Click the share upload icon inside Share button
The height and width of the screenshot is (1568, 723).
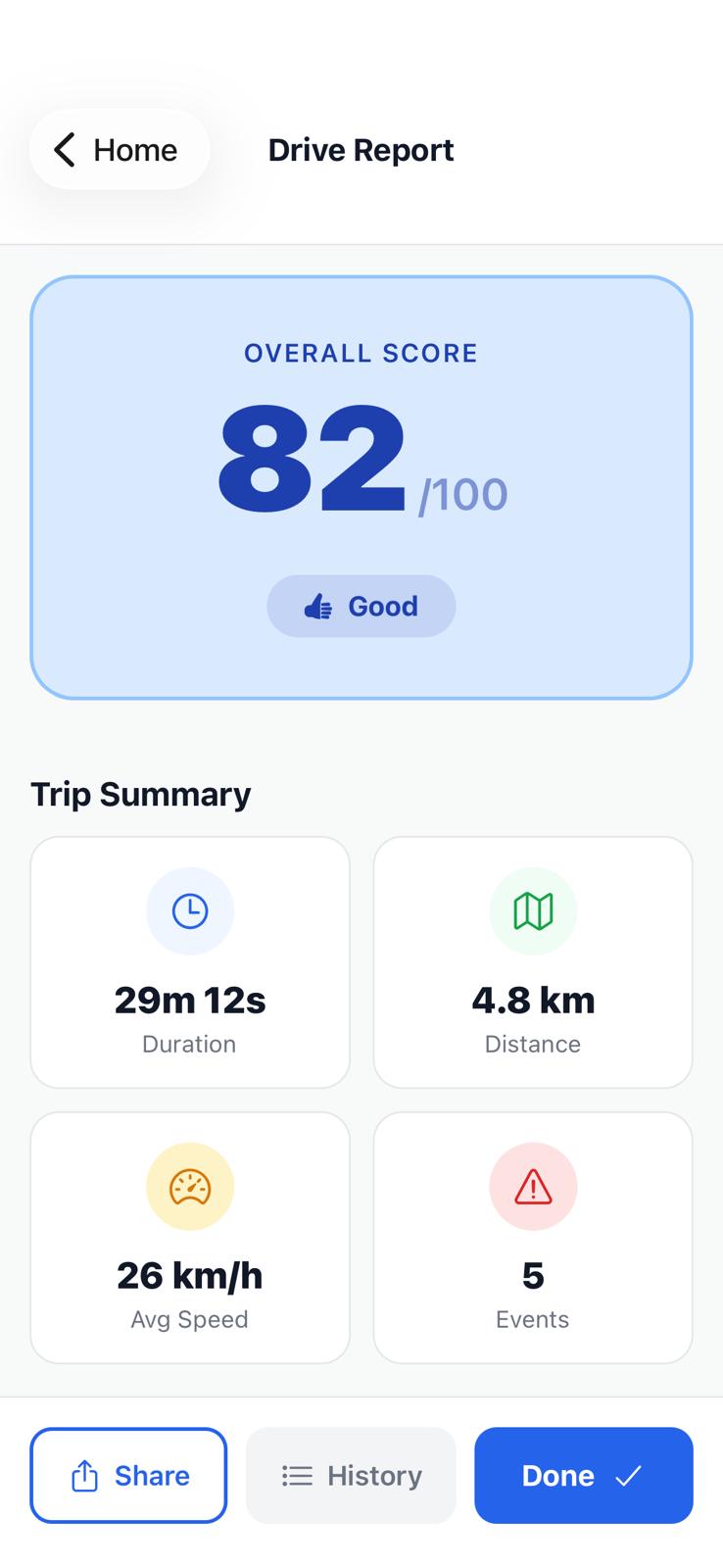[x=85, y=1475]
